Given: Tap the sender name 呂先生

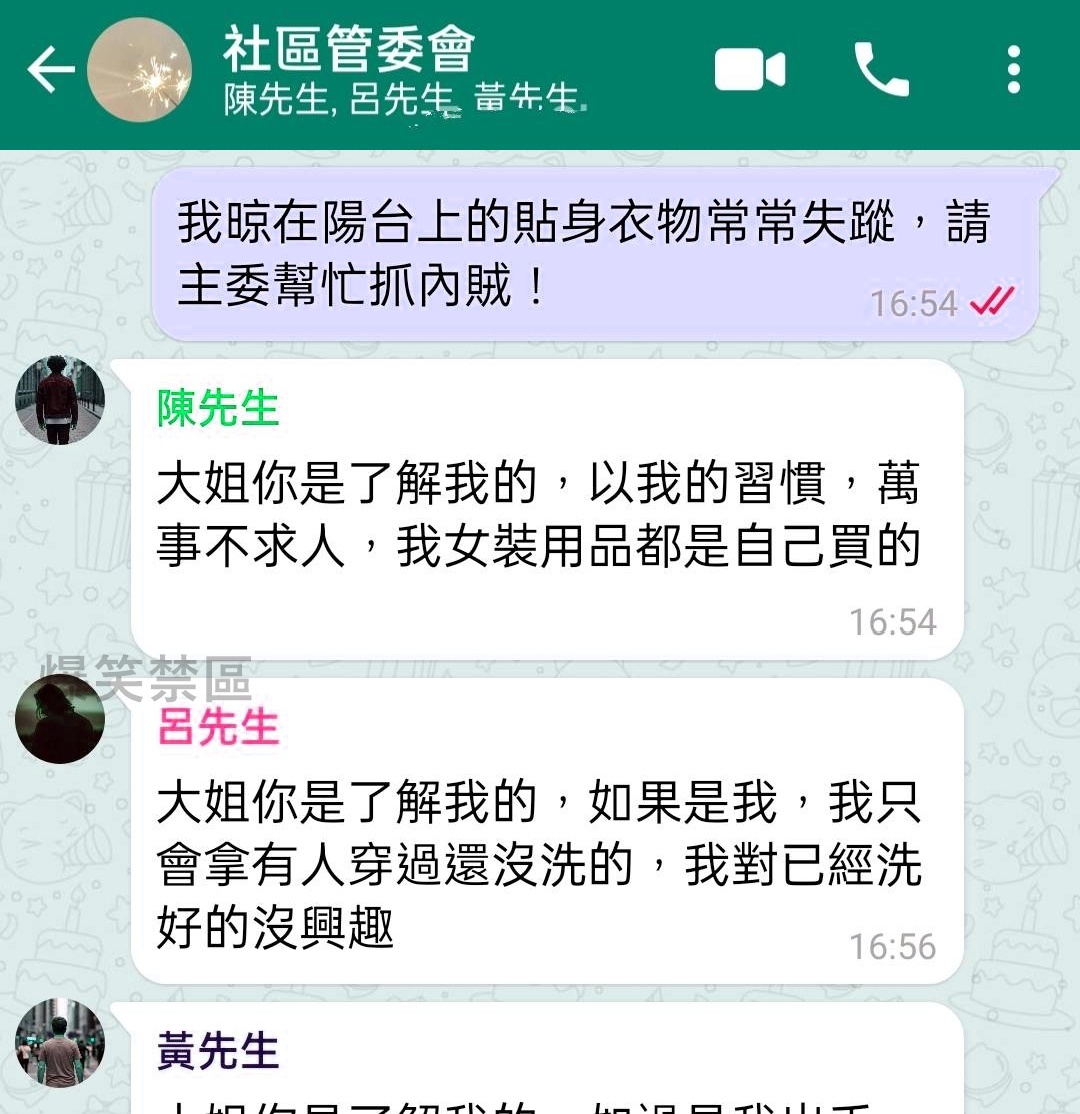Looking at the screenshot, I should click(218, 726).
